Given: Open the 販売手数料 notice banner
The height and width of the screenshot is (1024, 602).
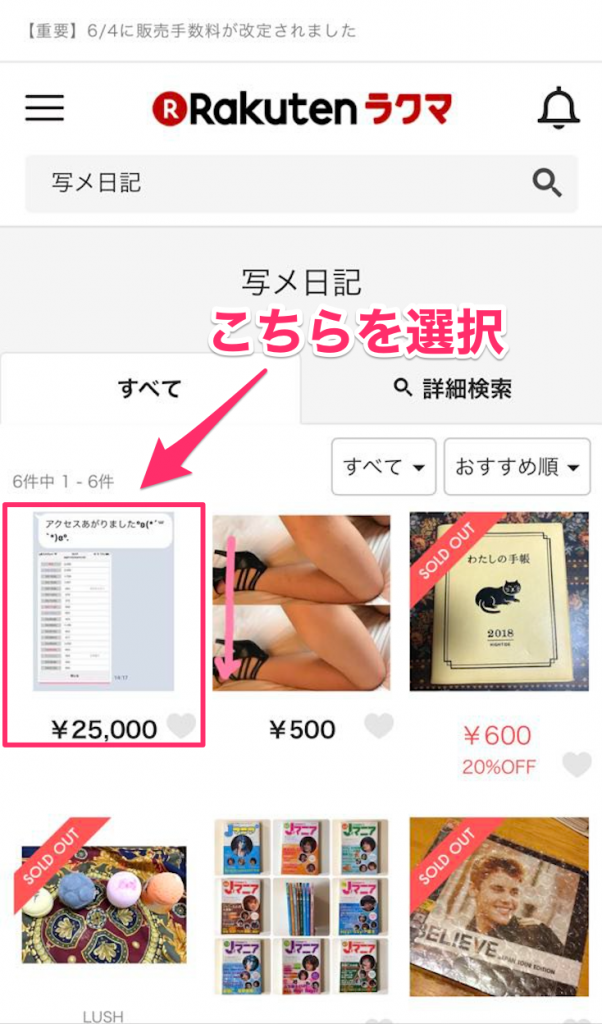Looking at the screenshot, I should click(190, 31).
